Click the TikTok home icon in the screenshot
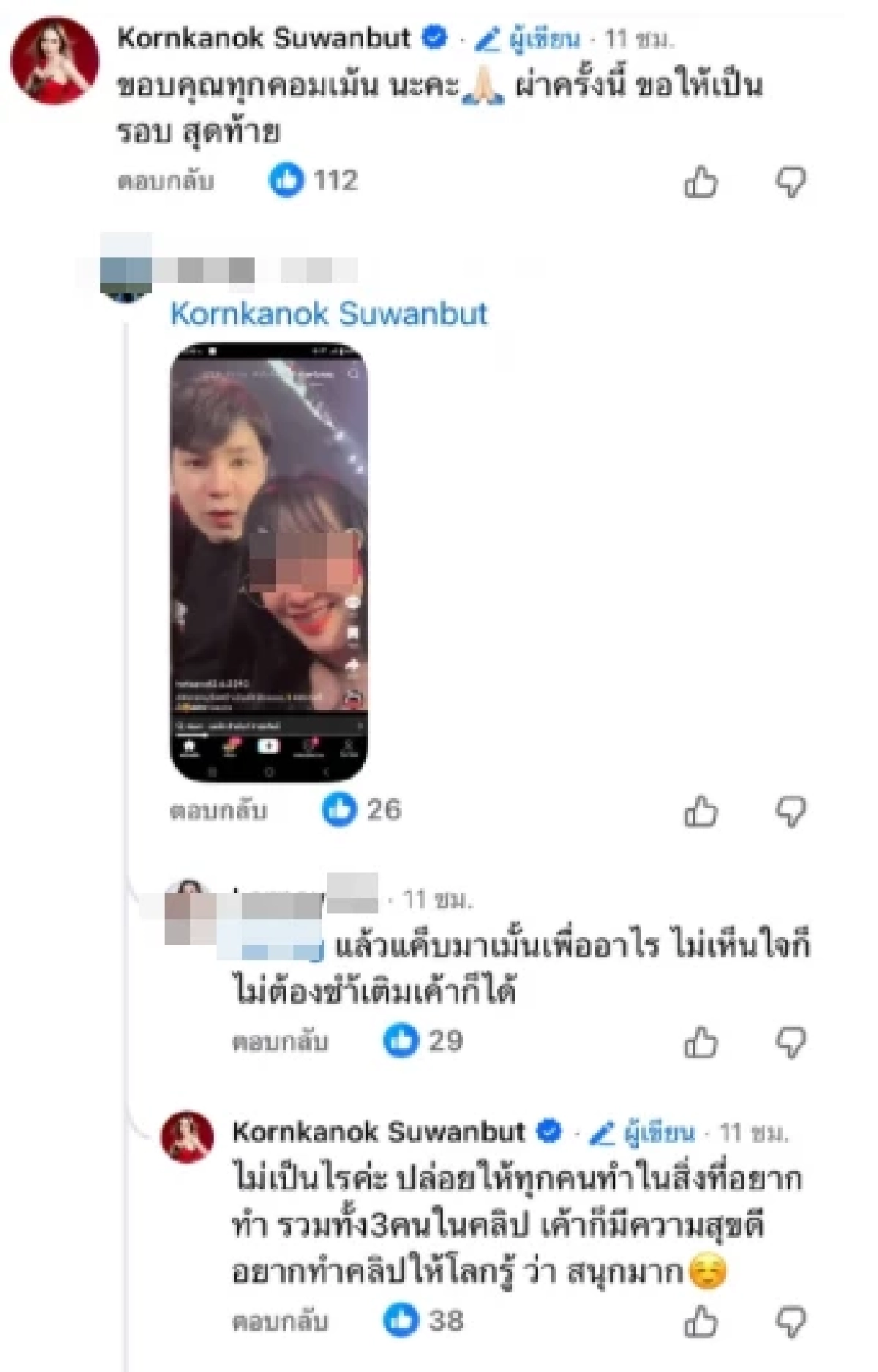The width and height of the screenshot is (878, 1372). [x=188, y=745]
